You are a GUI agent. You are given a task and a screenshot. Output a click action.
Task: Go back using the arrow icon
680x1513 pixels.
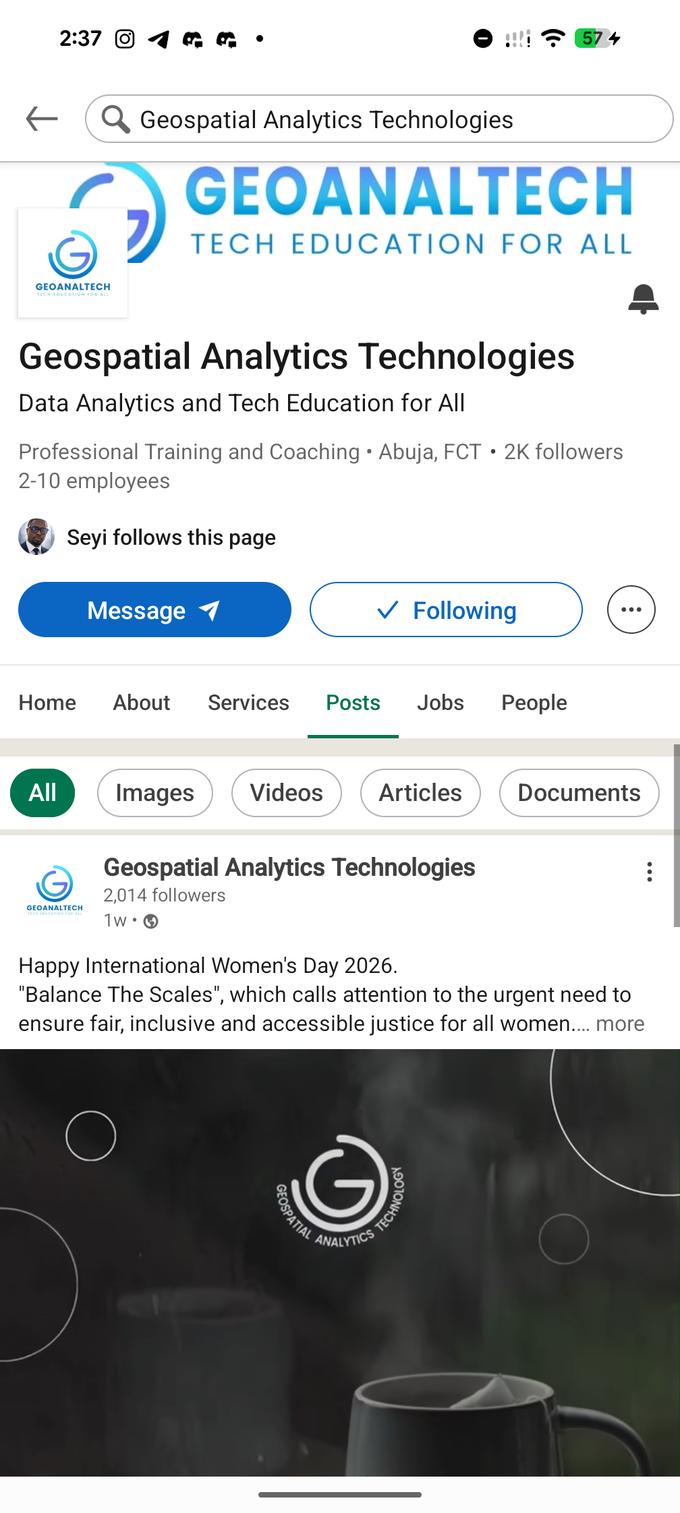coord(42,119)
